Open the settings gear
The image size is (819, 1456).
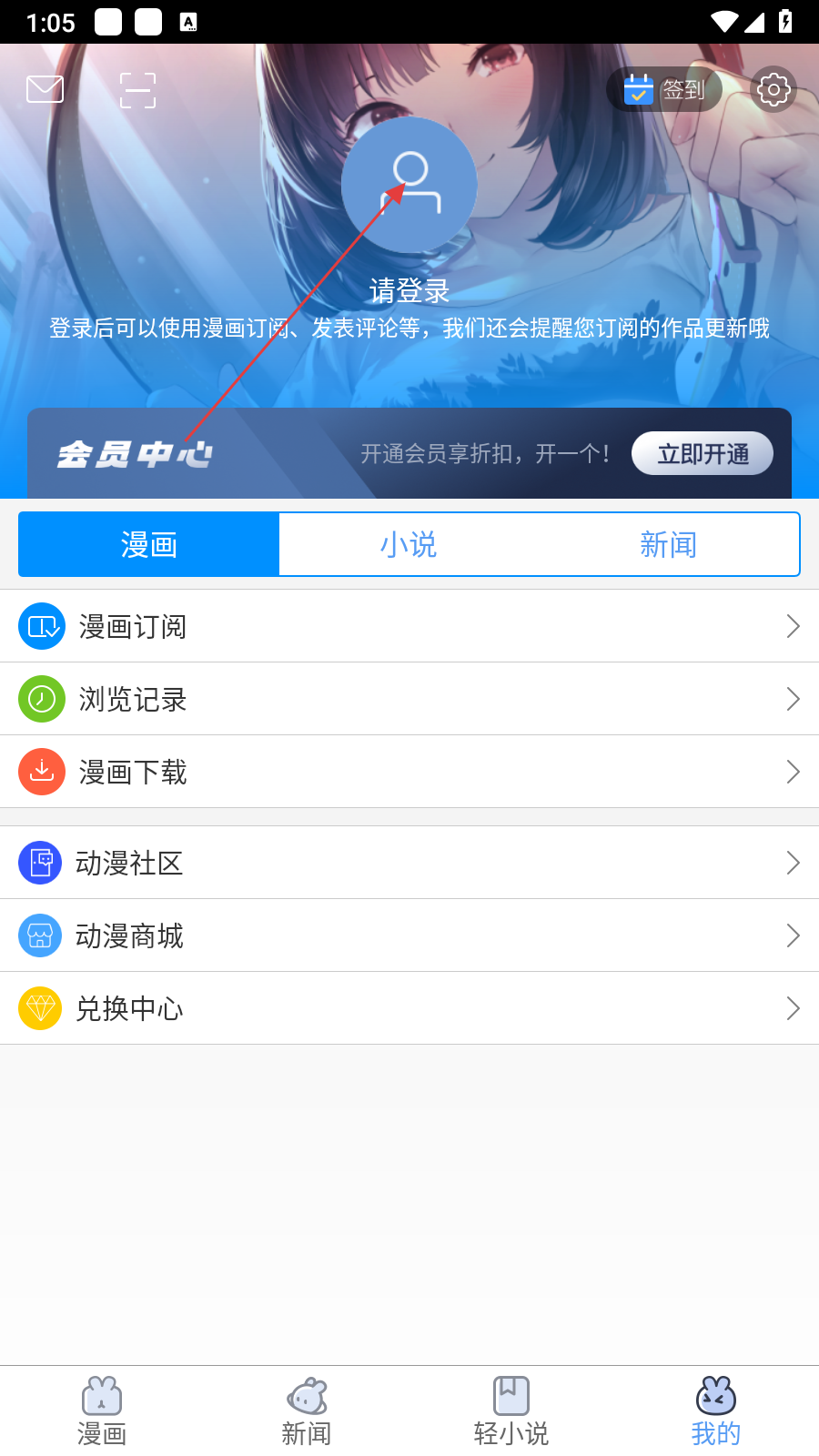773,89
